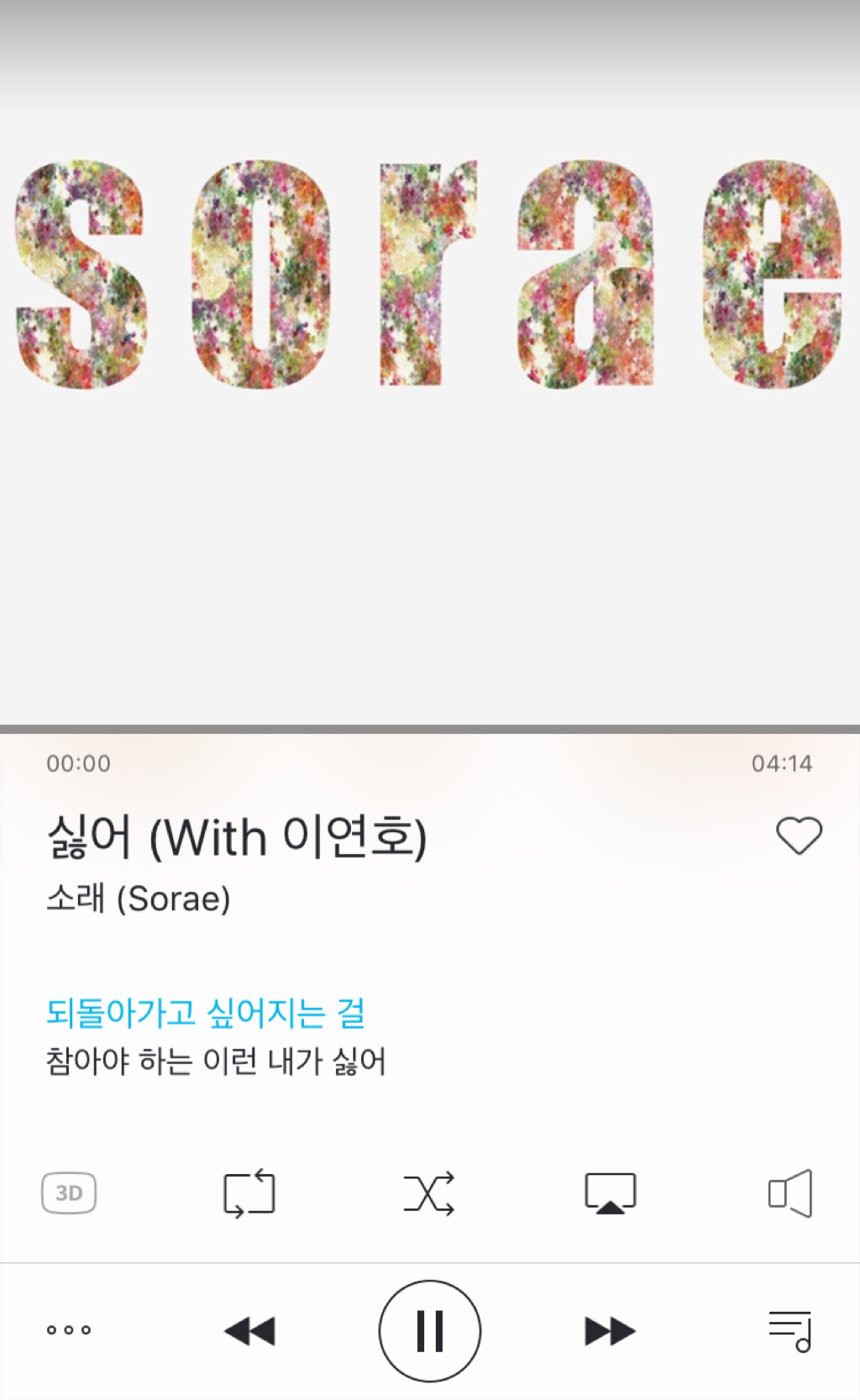Toggle the 3D sound effect
This screenshot has width=860, height=1400.
pyautogui.click(x=69, y=1193)
